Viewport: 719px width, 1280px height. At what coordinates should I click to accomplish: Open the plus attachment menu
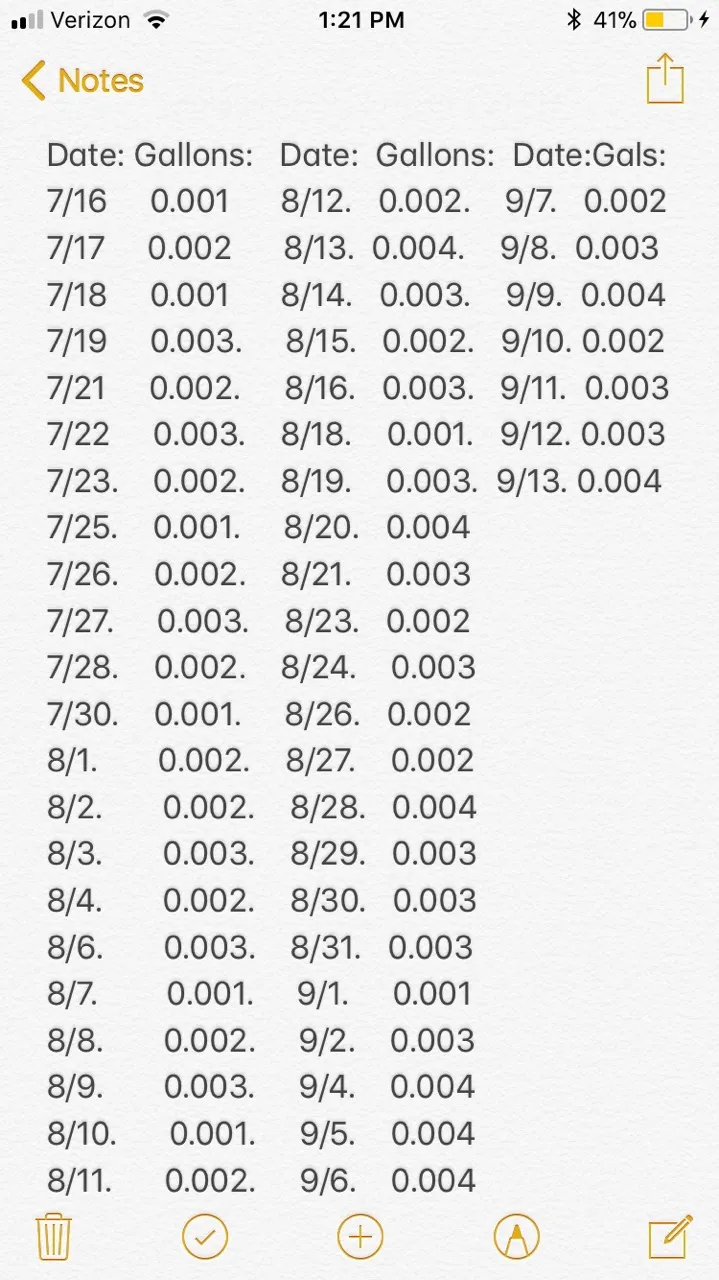(x=360, y=1237)
